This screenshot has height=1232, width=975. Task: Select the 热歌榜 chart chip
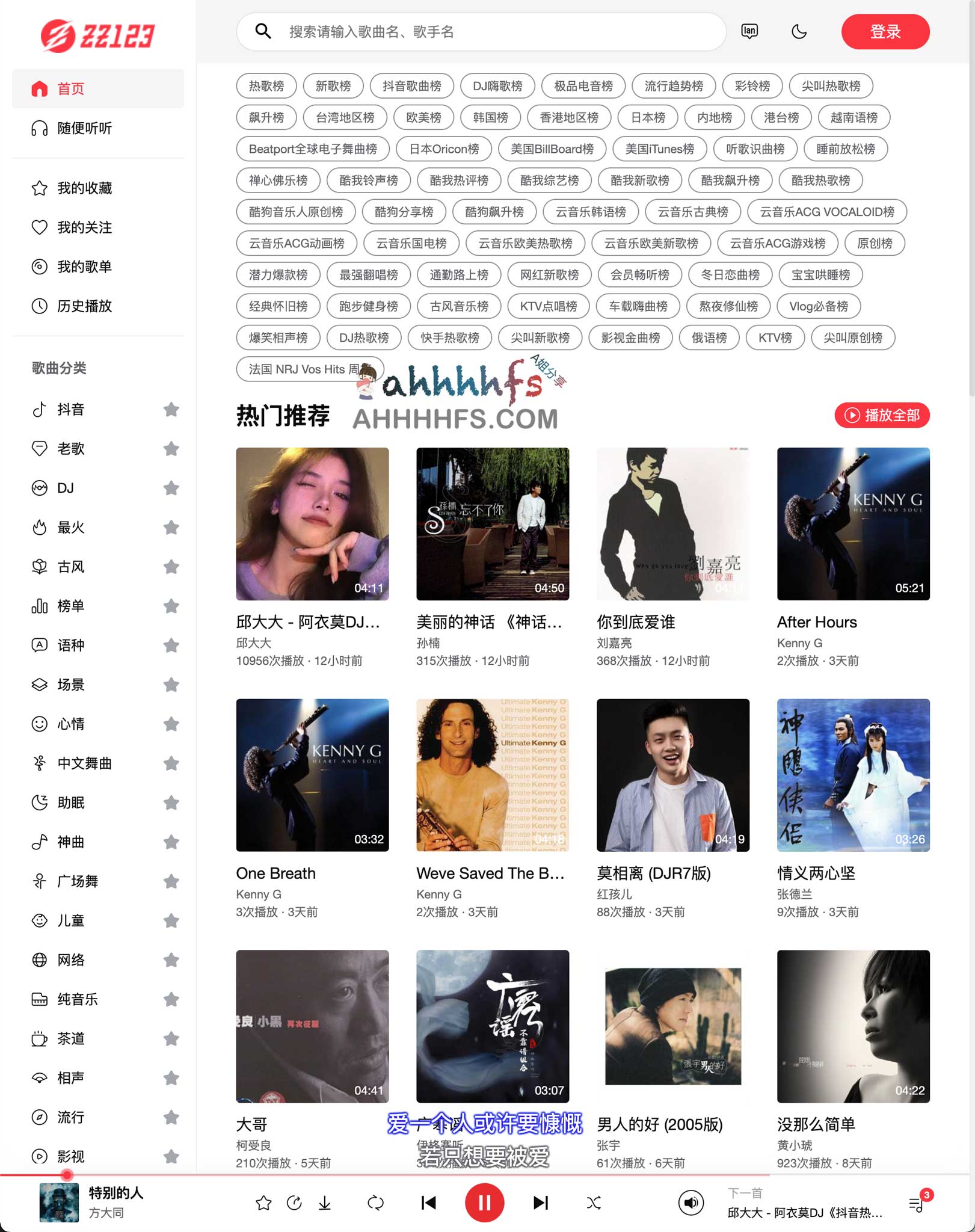pos(266,86)
